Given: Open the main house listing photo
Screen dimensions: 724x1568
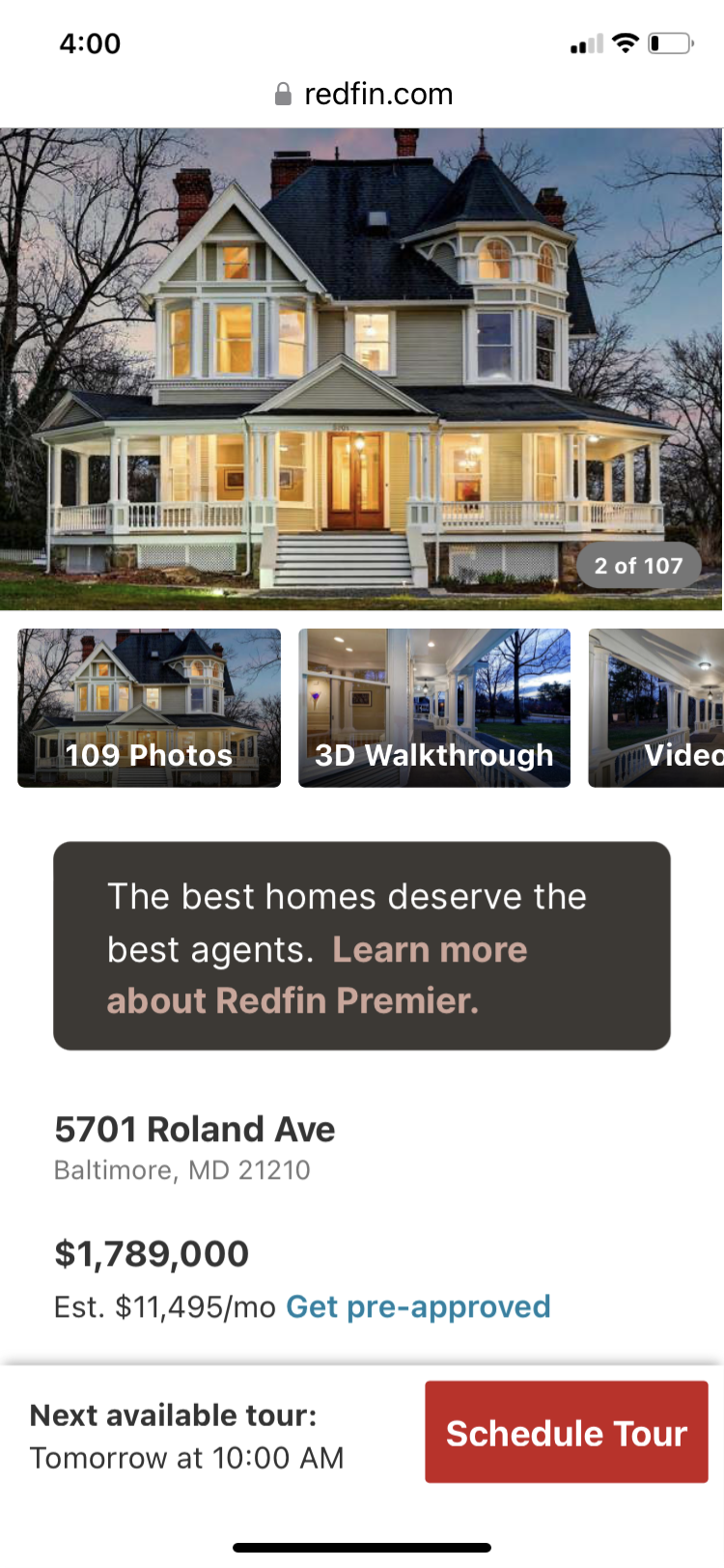Looking at the screenshot, I should (361, 369).
